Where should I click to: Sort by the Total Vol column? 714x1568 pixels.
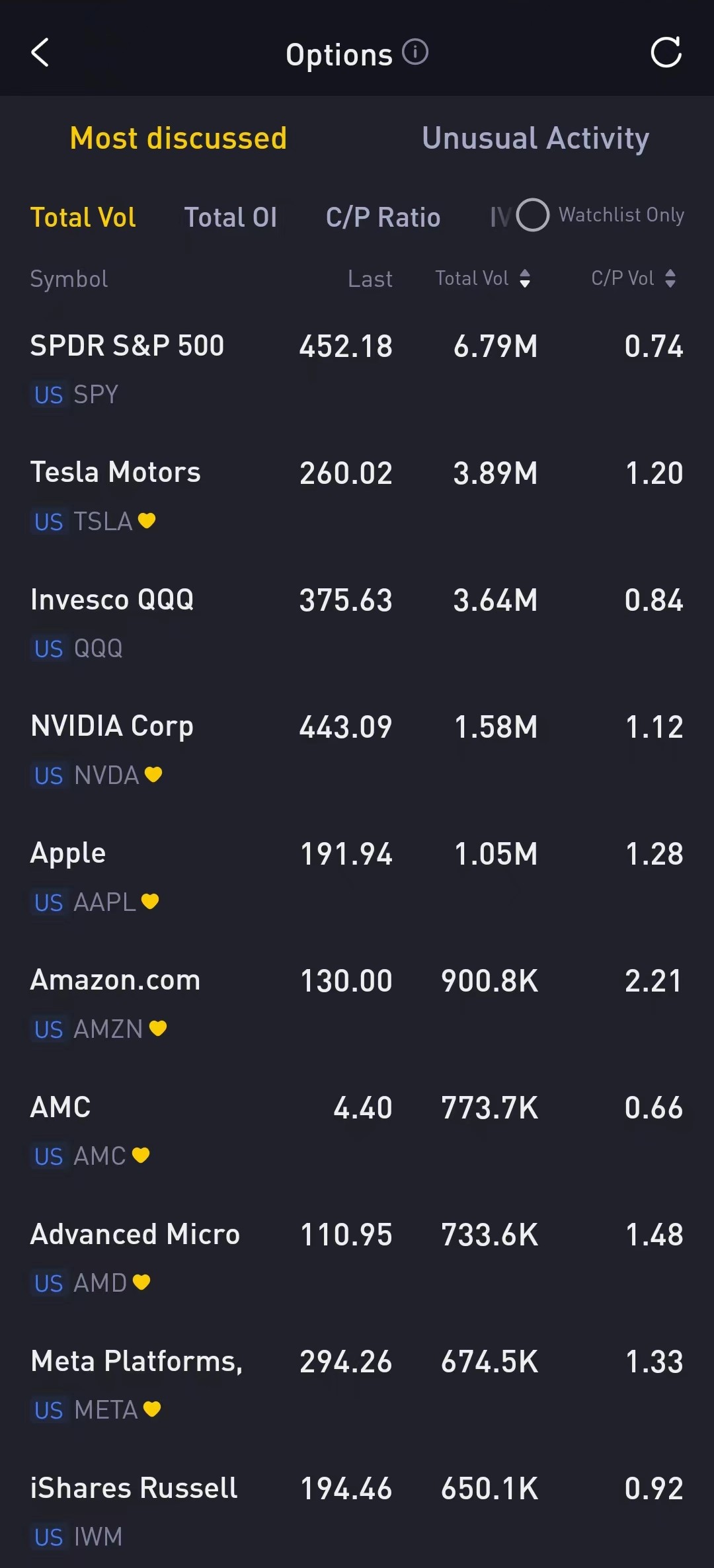point(483,278)
